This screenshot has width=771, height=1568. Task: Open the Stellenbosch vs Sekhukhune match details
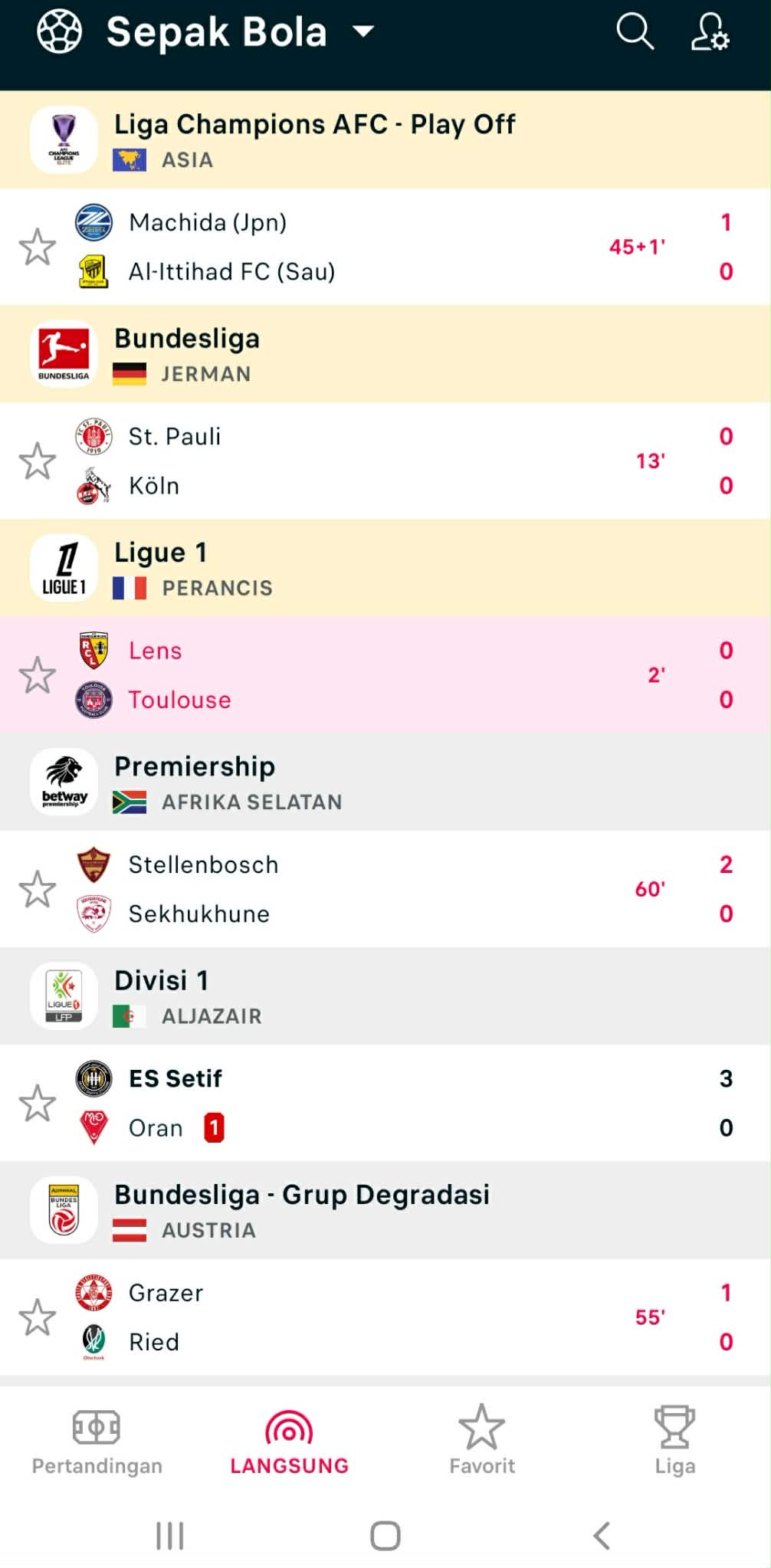[x=383, y=889]
